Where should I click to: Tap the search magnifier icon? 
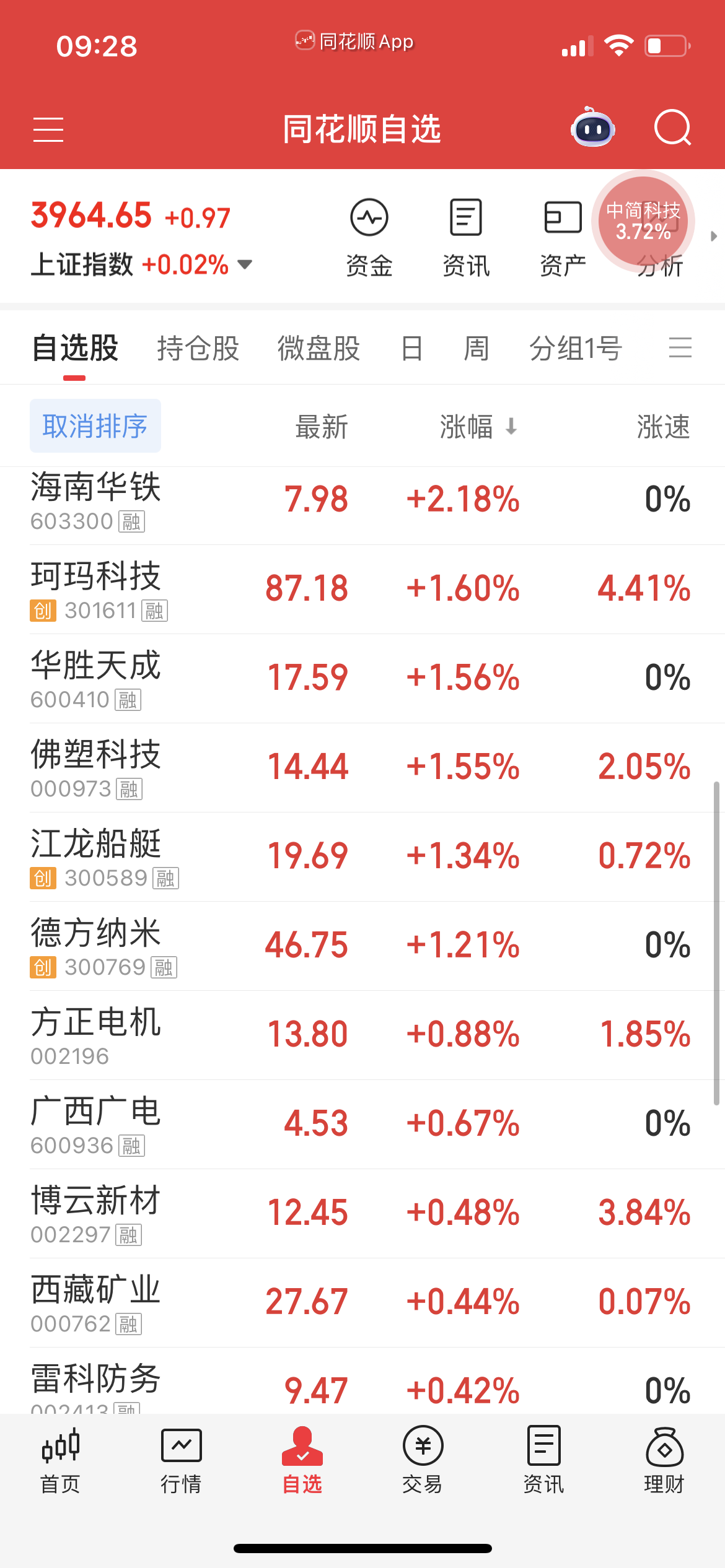(x=672, y=128)
